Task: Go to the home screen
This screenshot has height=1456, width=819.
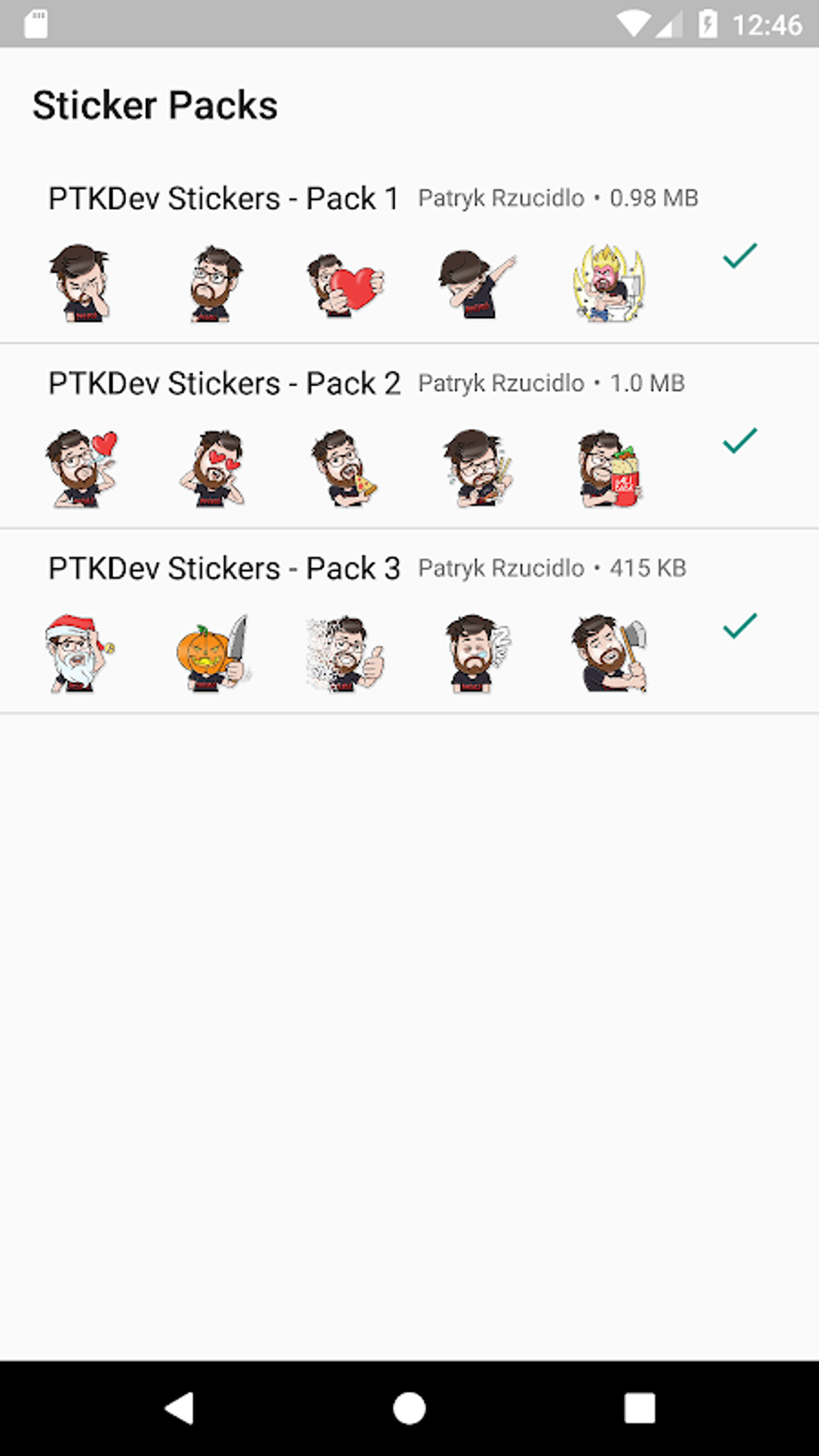Action: (x=409, y=1408)
